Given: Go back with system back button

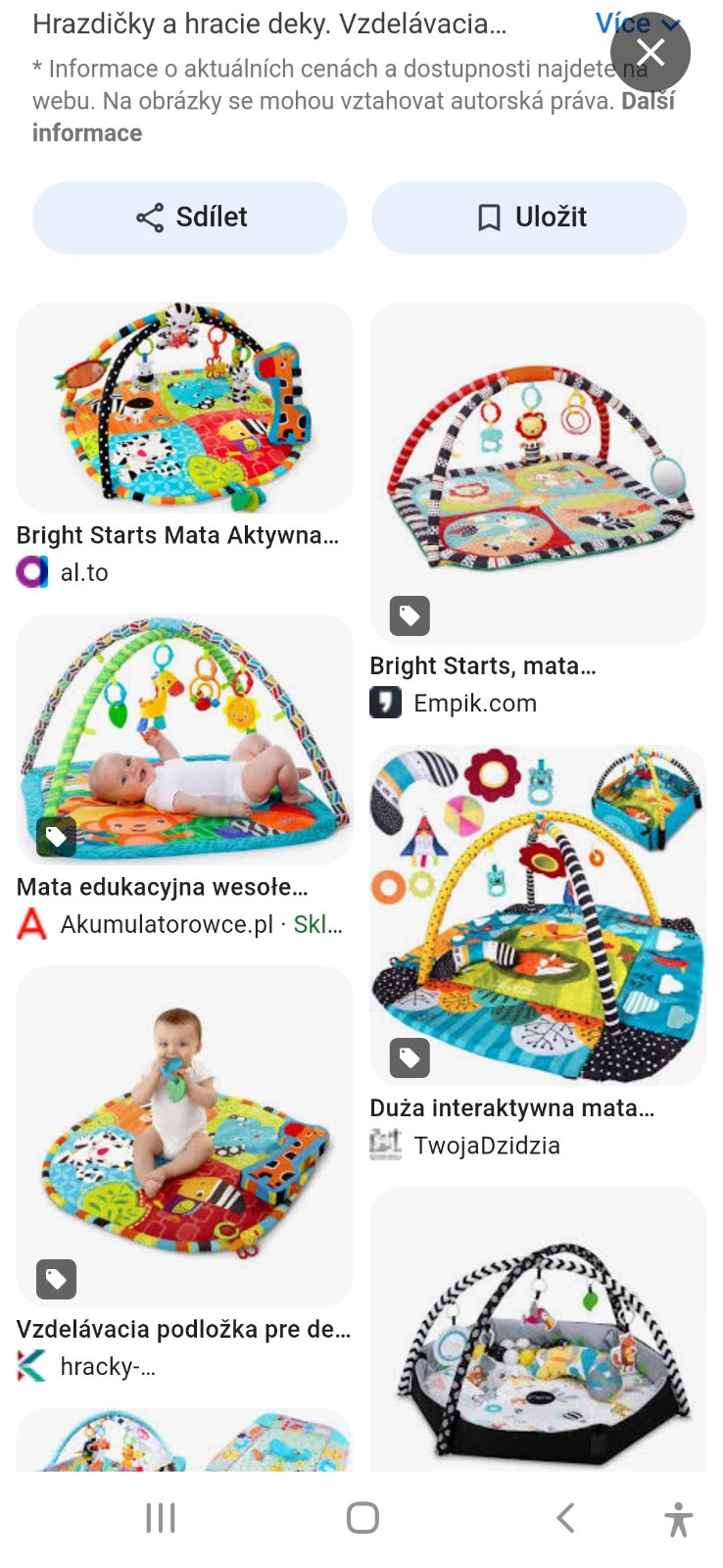Looking at the screenshot, I should tap(565, 1518).
